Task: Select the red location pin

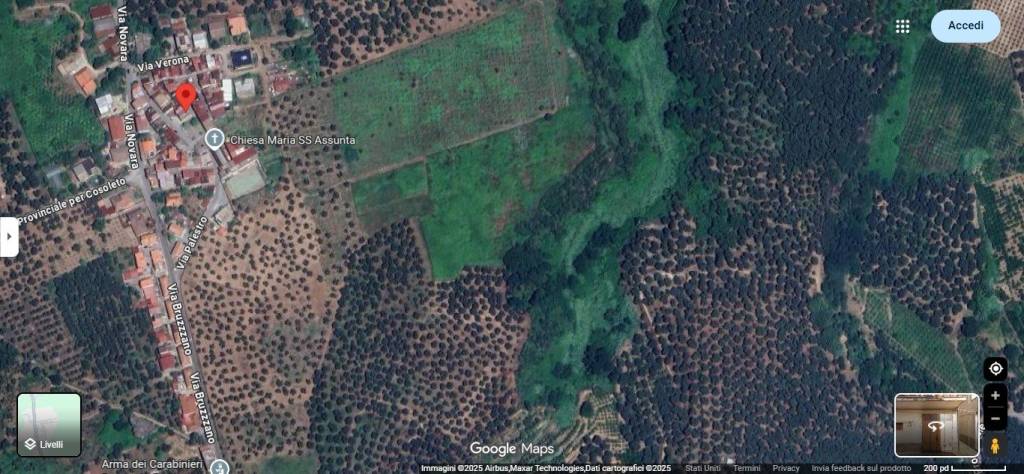Action: 185,97
